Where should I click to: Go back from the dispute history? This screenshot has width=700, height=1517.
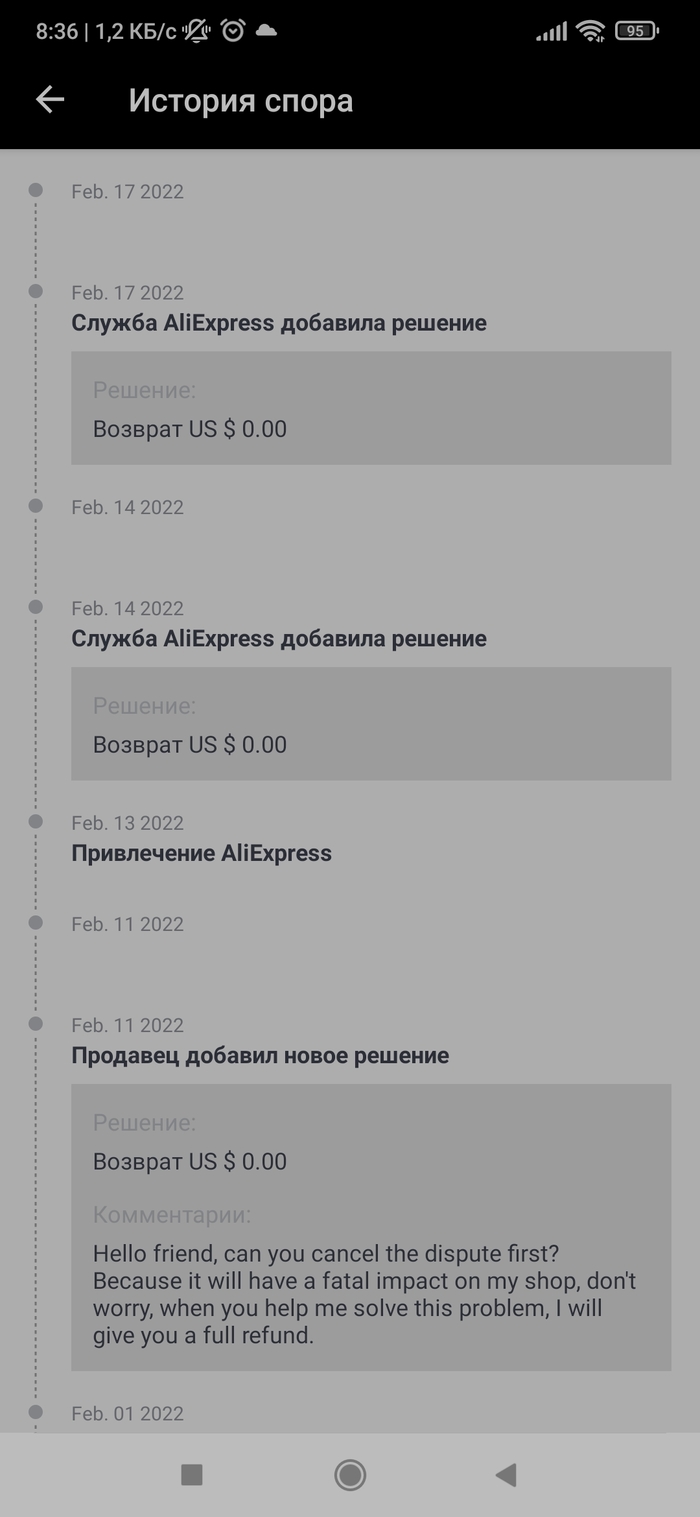tap(50, 100)
